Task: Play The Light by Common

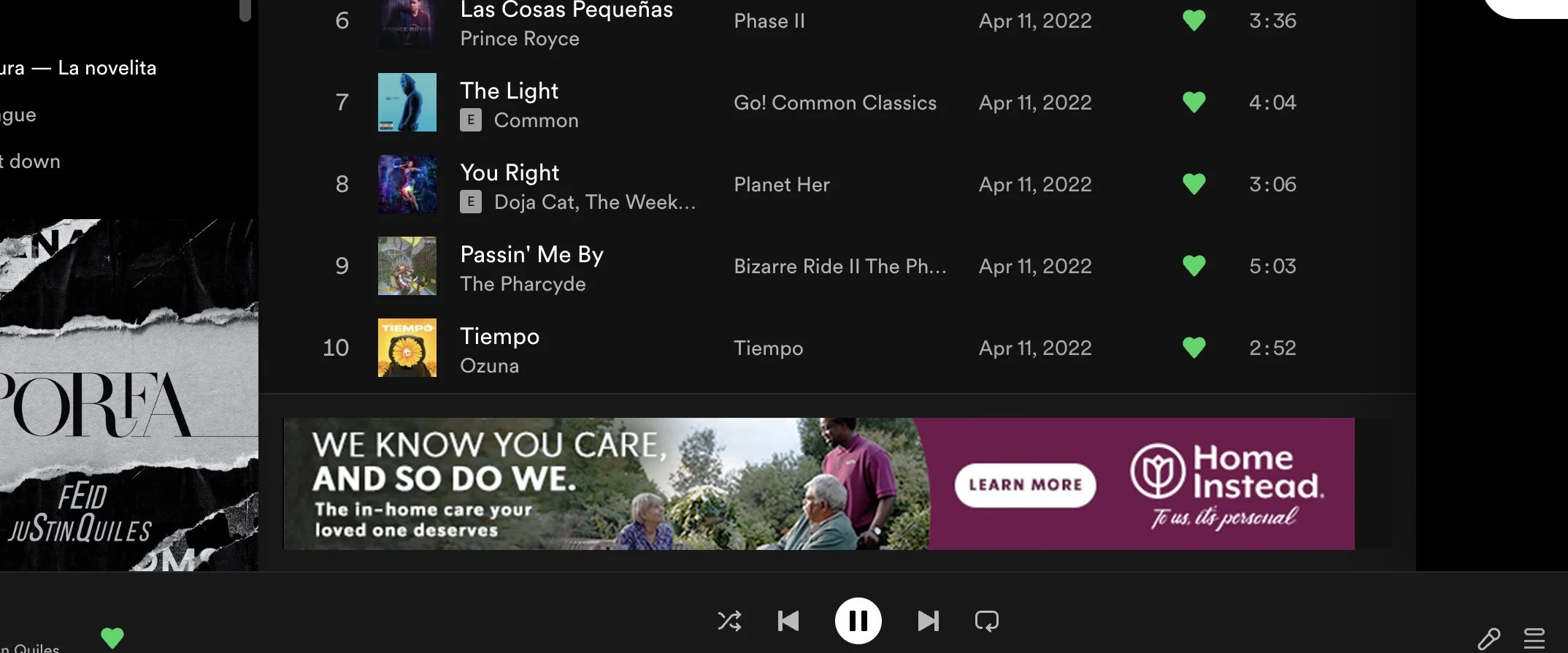Action: tap(509, 91)
